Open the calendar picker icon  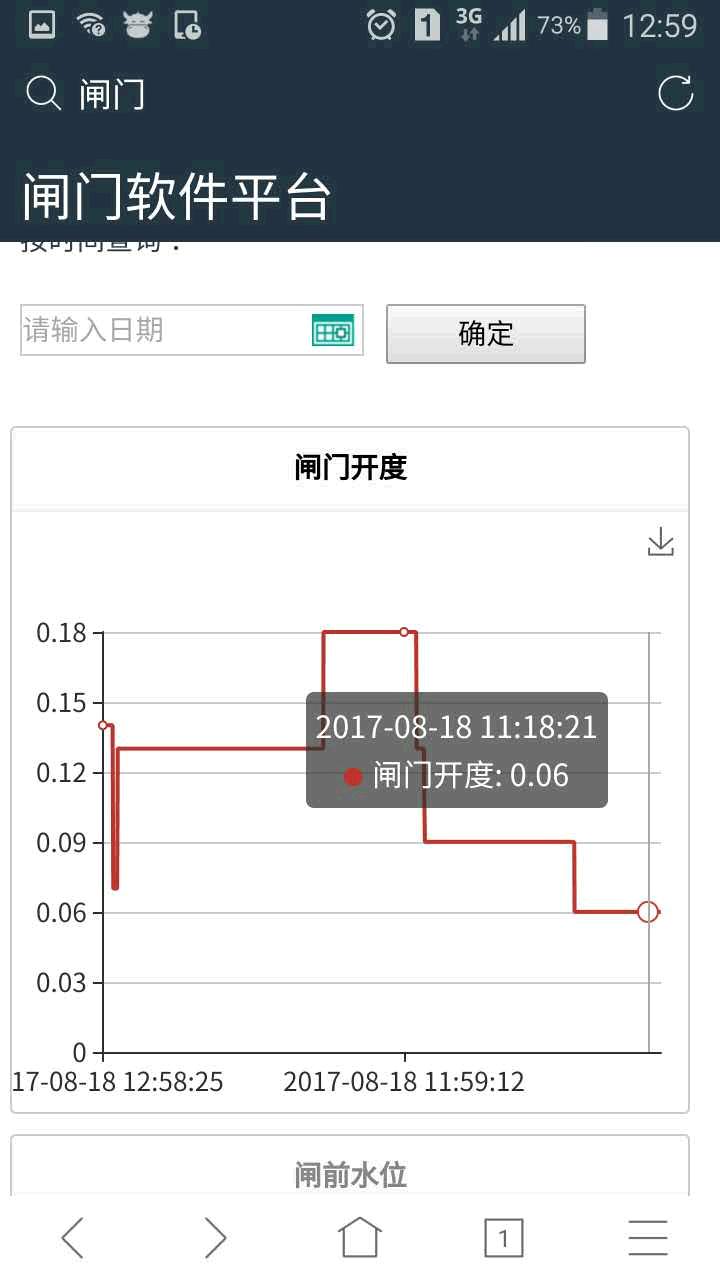click(333, 330)
